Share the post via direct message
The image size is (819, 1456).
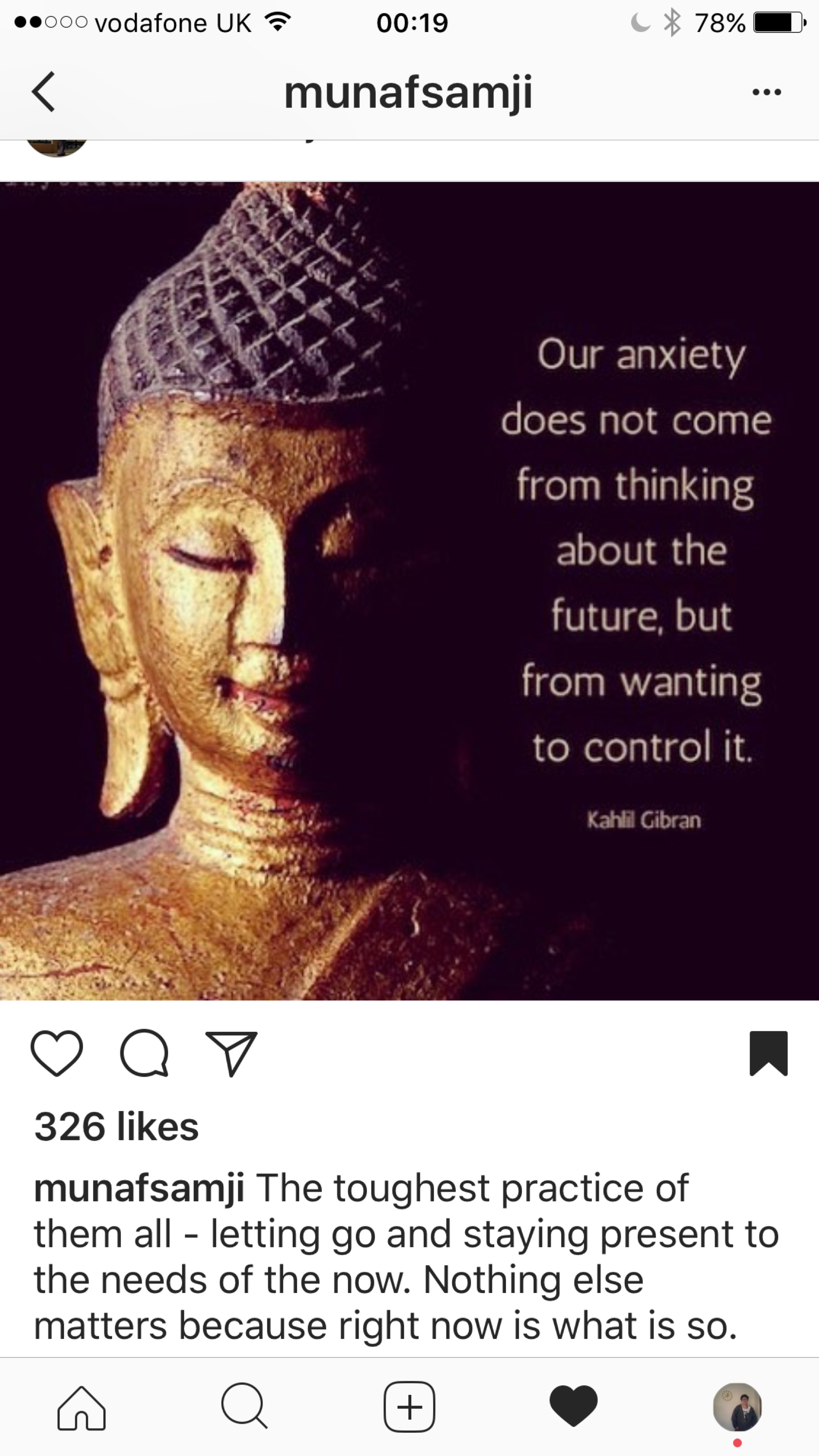pyautogui.click(x=231, y=1052)
